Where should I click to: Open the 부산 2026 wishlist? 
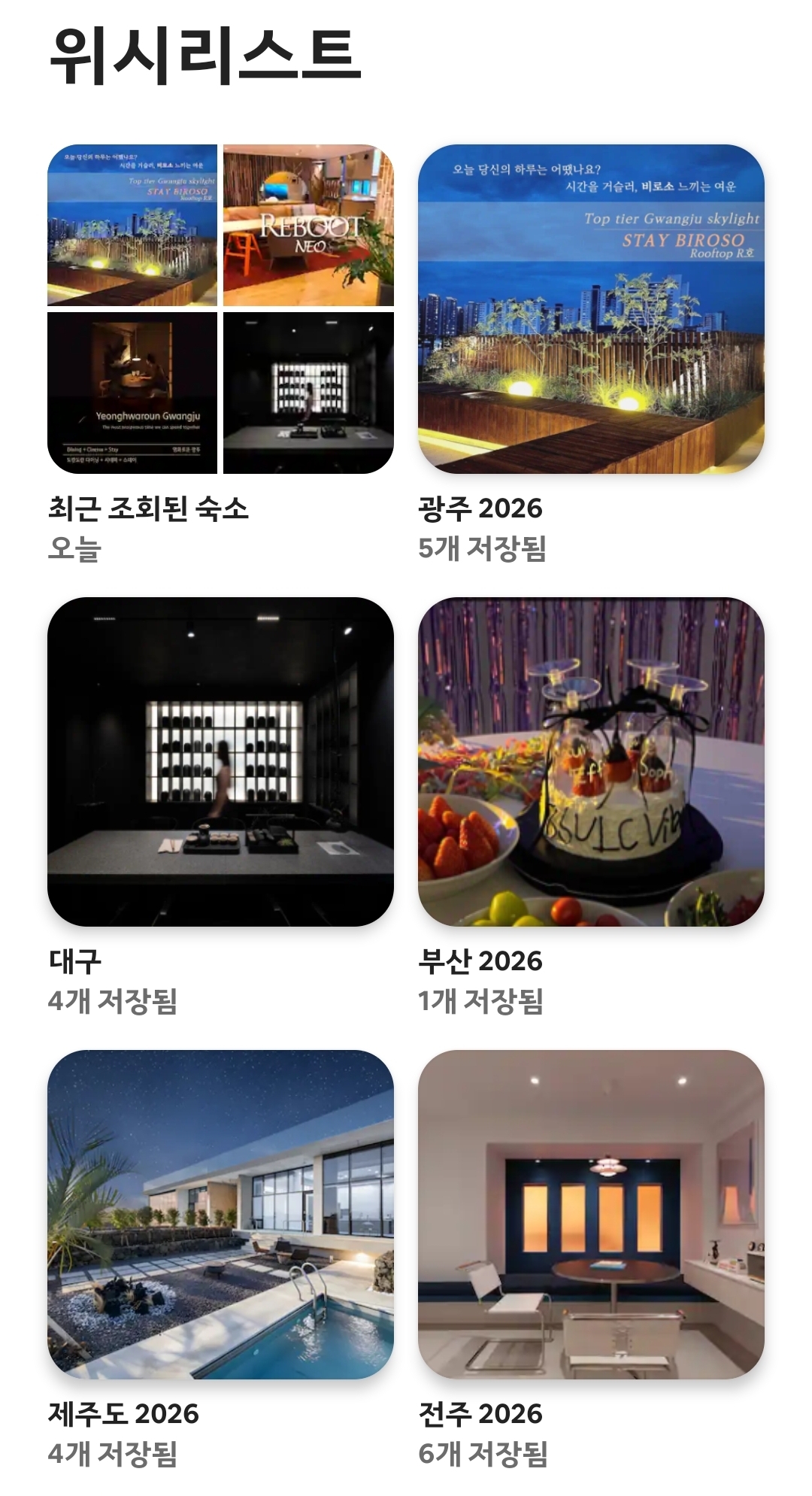tap(591, 761)
